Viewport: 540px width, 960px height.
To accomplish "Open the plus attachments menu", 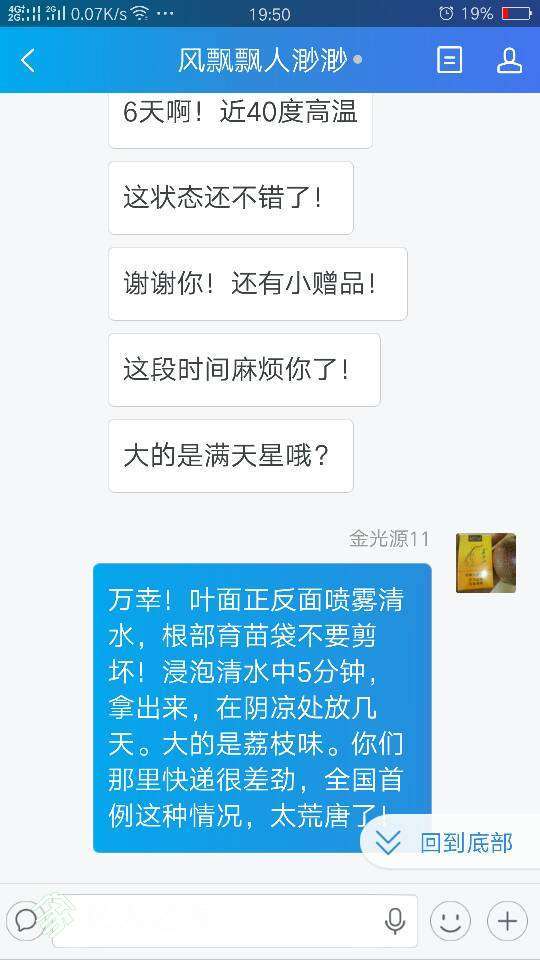I will click(507, 920).
